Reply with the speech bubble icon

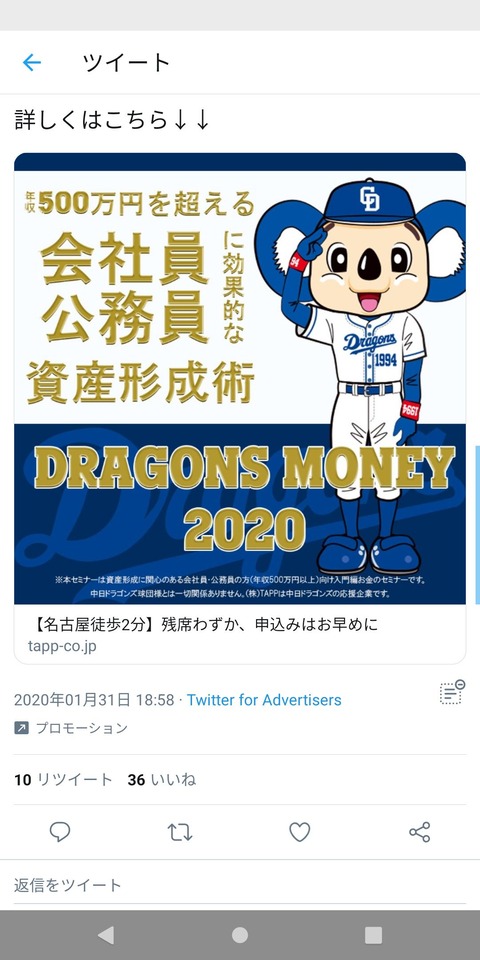(x=59, y=831)
